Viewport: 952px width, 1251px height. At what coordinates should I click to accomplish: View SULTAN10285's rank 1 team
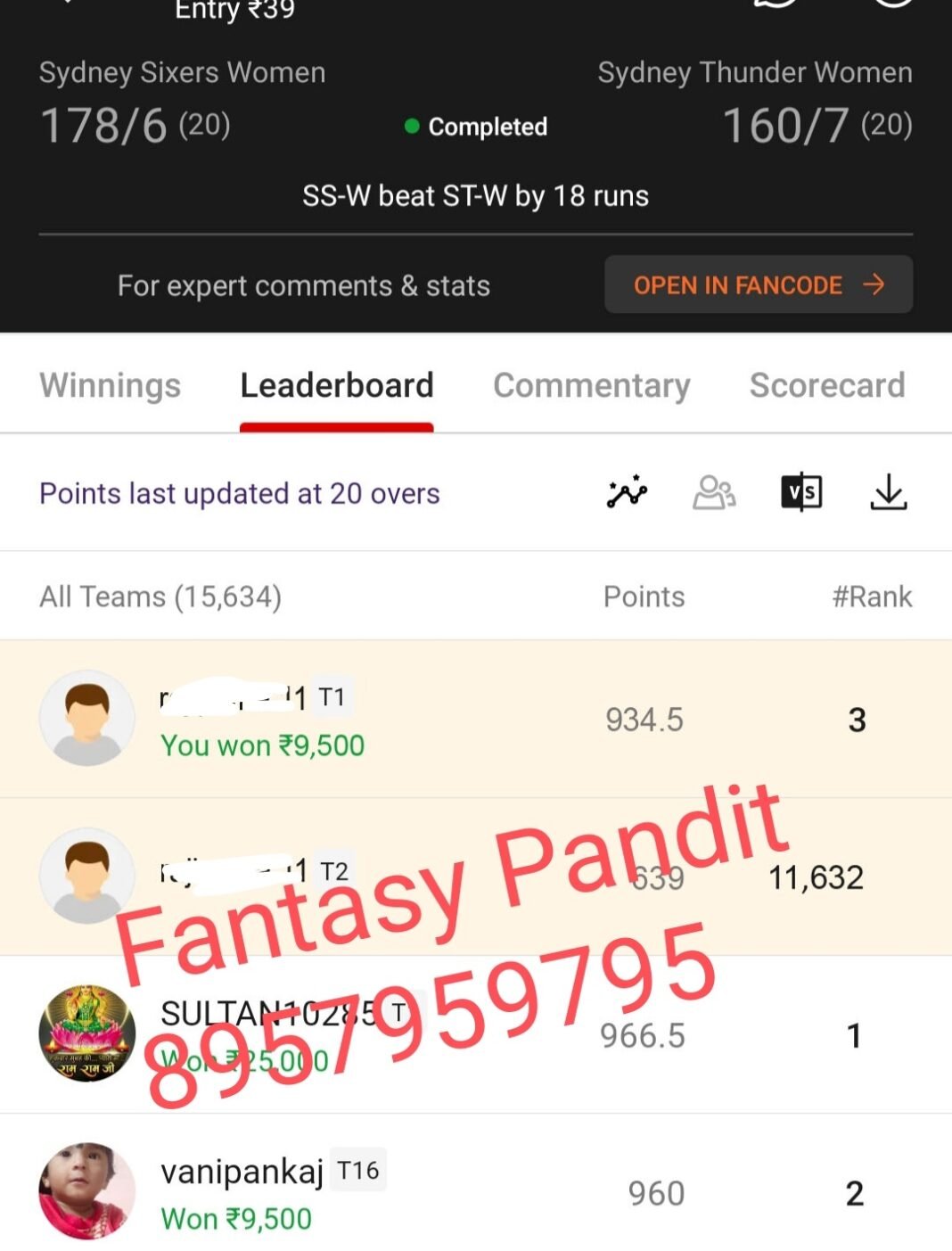(x=476, y=1034)
